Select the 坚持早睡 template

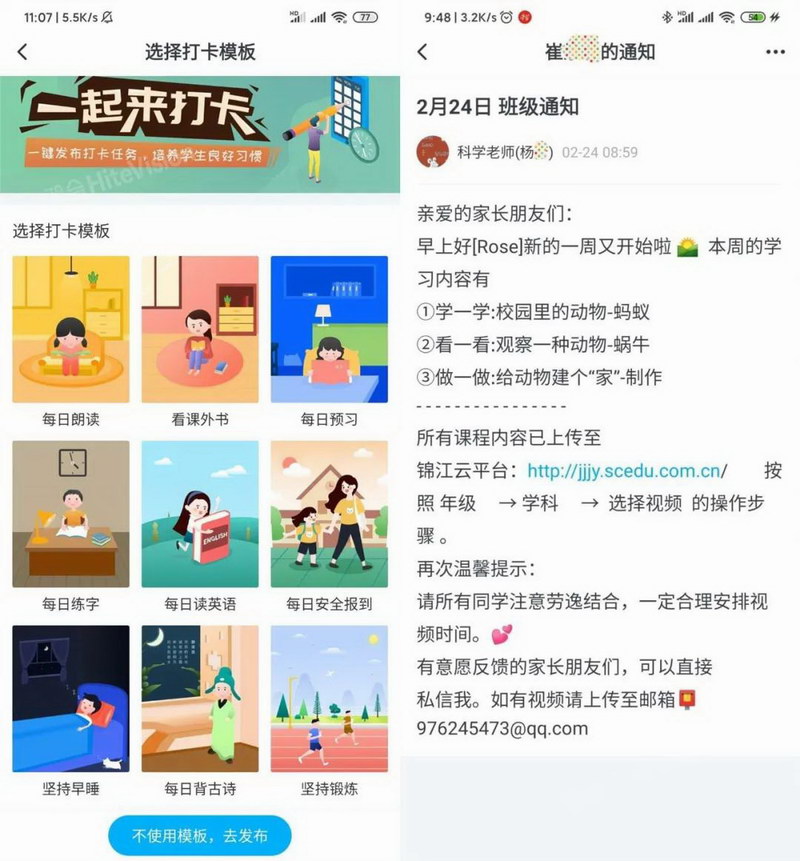click(70, 699)
